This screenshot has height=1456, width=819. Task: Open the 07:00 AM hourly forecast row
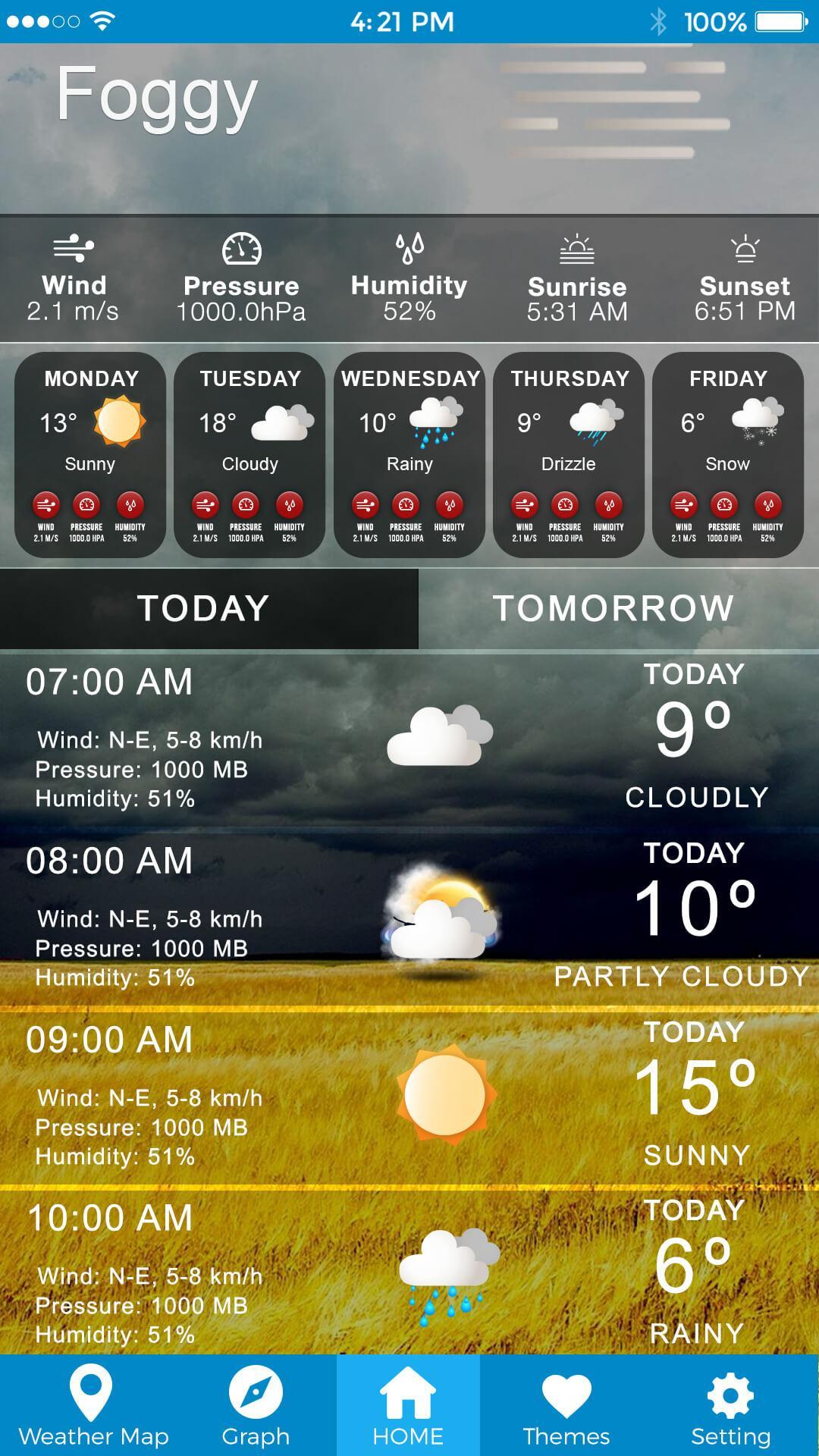[x=409, y=739]
